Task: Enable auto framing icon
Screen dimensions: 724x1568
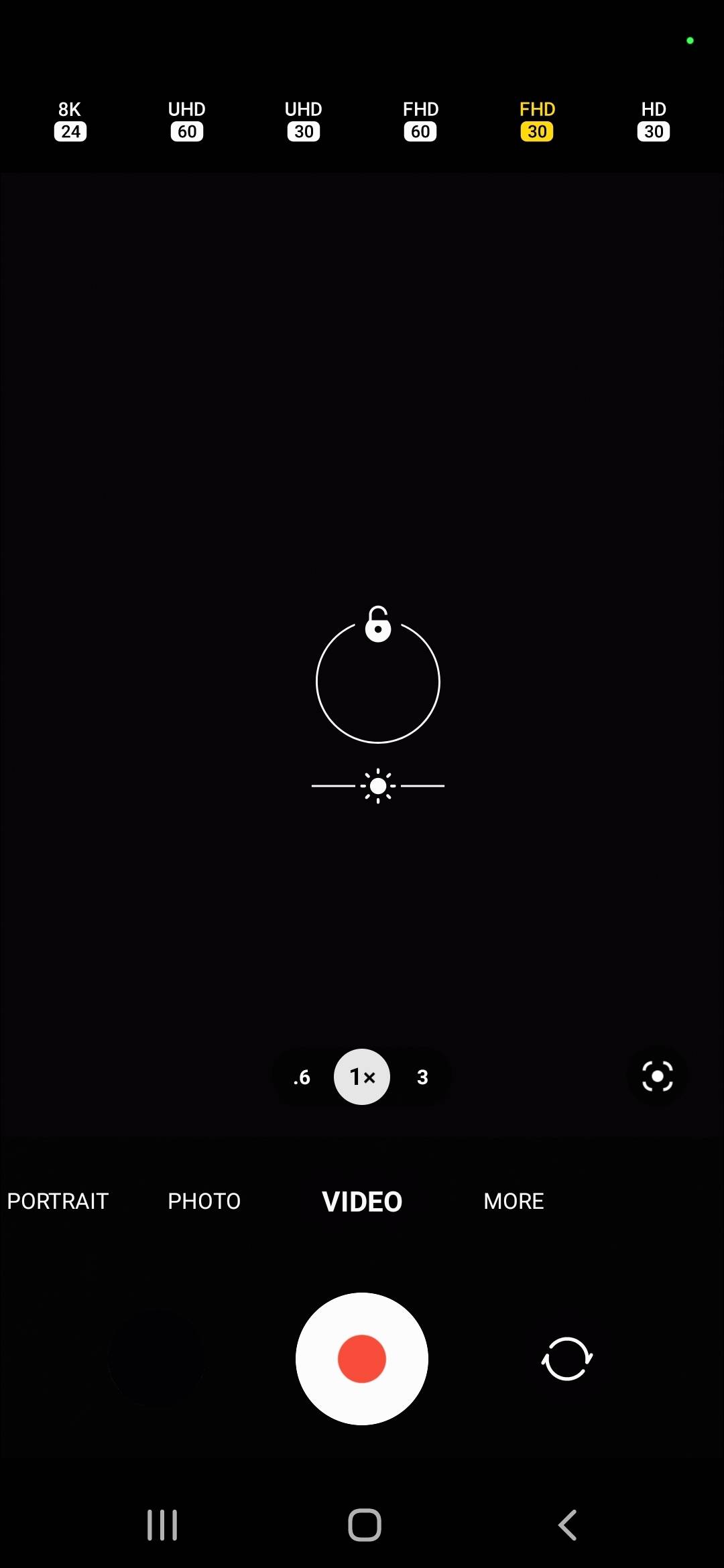Action: tap(657, 1076)
